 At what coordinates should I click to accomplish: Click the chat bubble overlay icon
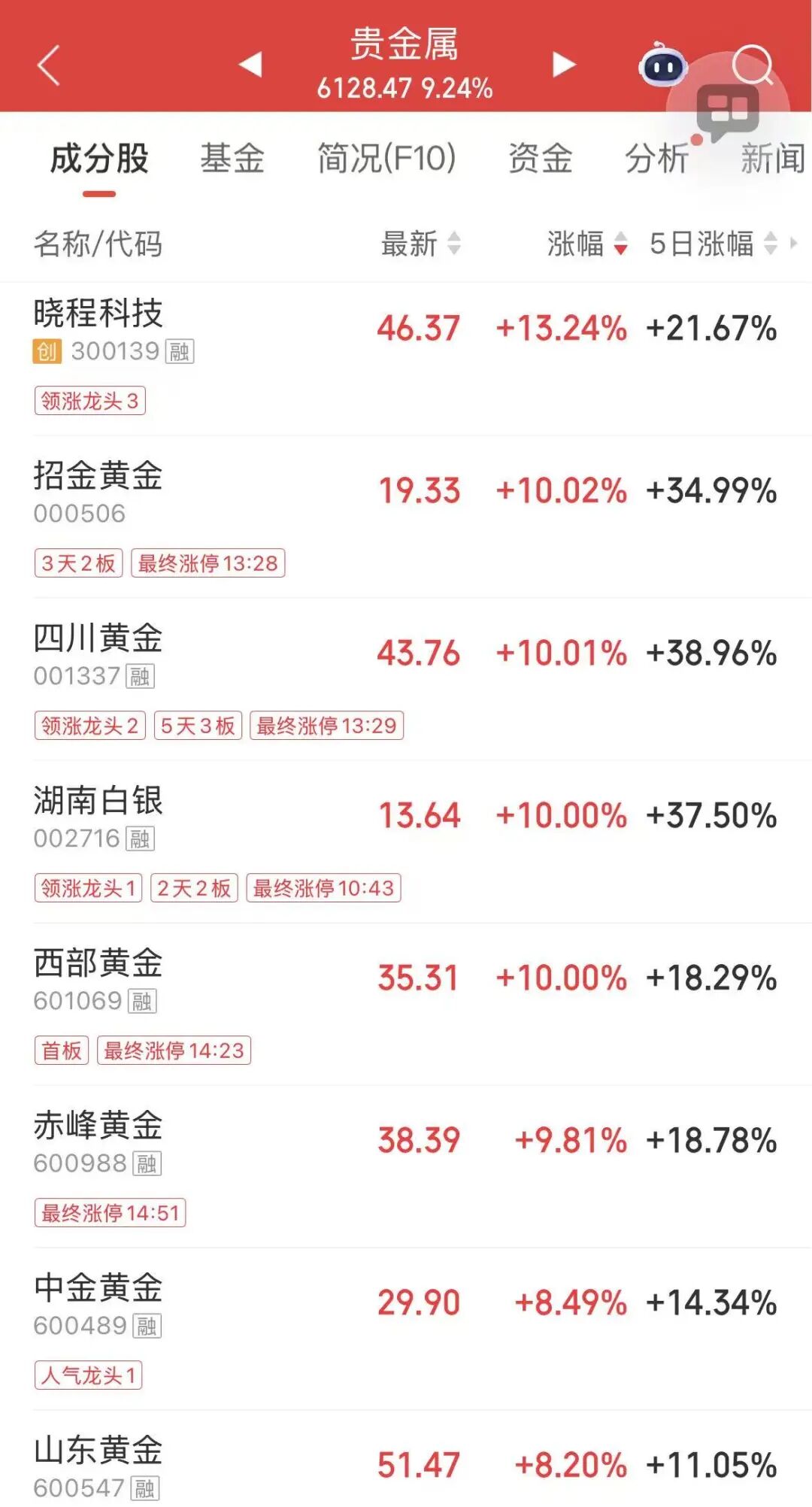[726, 109]
